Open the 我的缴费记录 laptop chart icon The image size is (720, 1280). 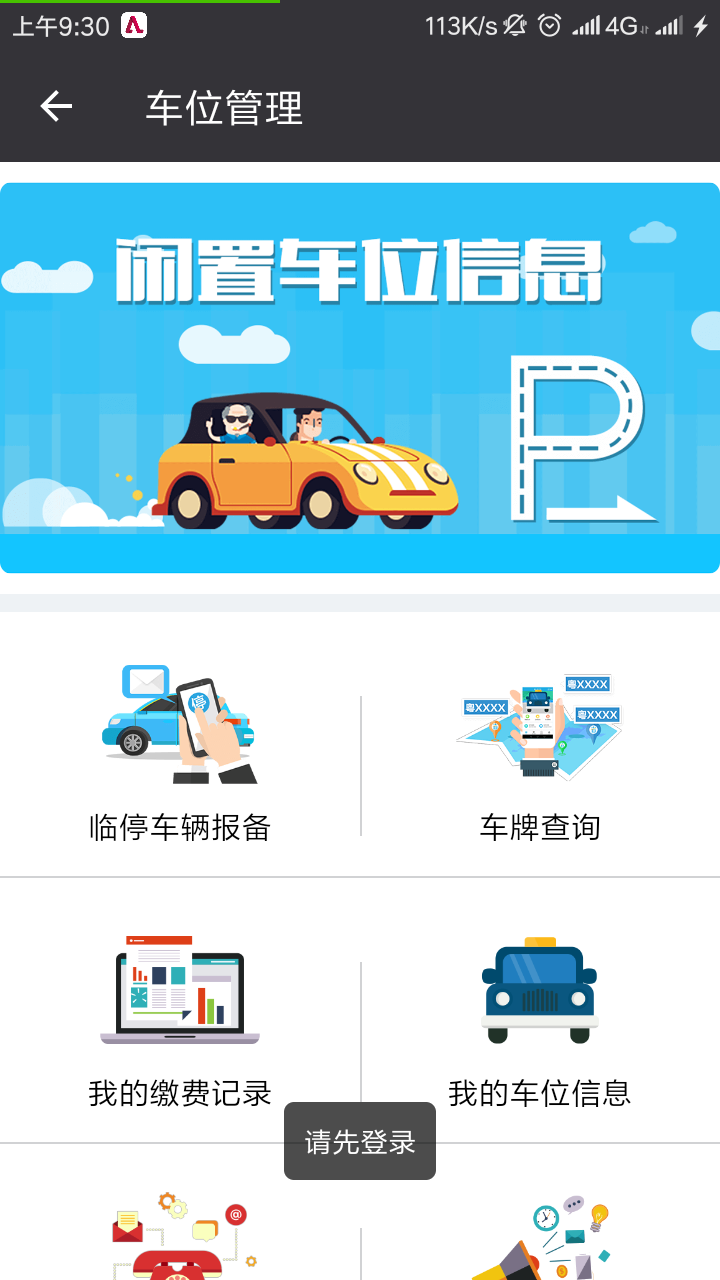pyautogui.click(x=178, y=990)
